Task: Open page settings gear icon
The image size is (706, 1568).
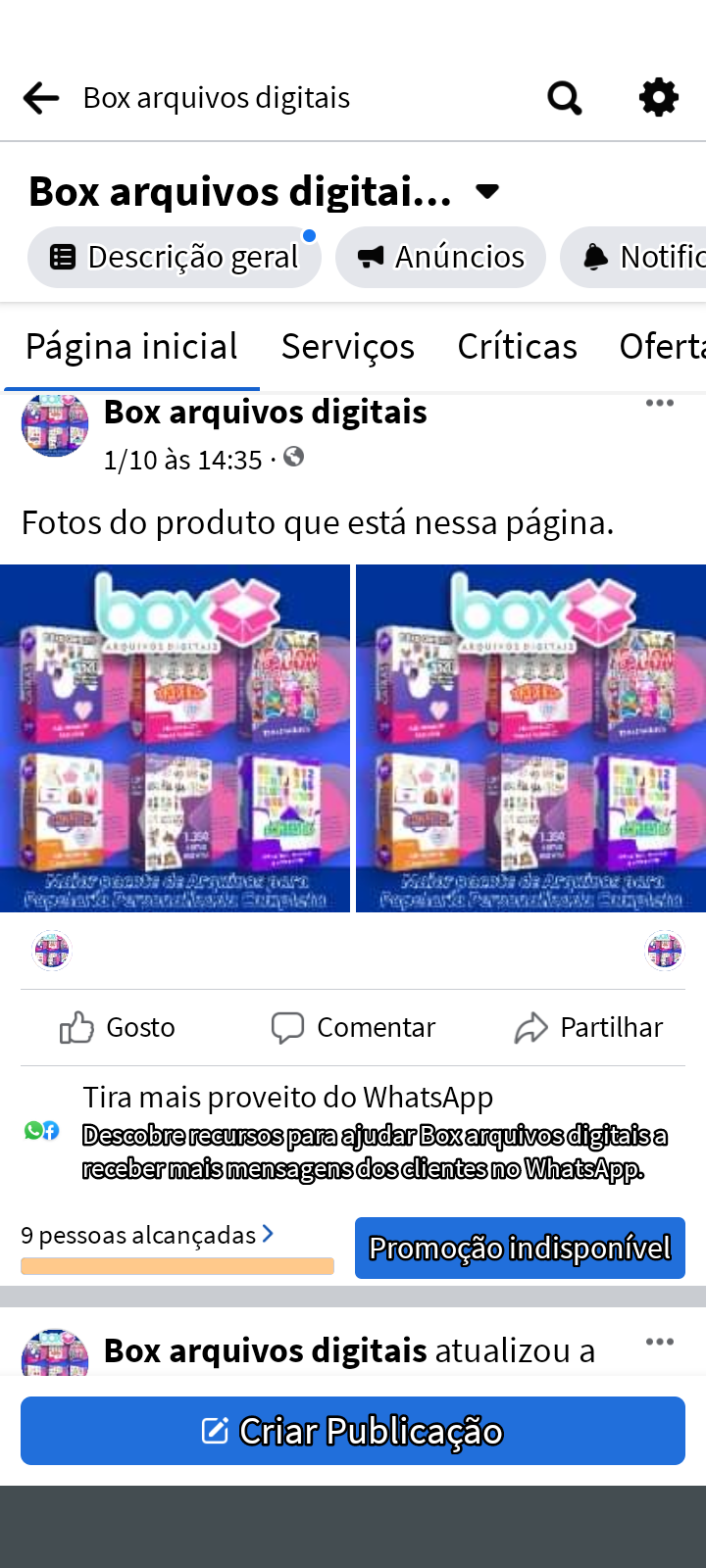Action: pos(658,98)
